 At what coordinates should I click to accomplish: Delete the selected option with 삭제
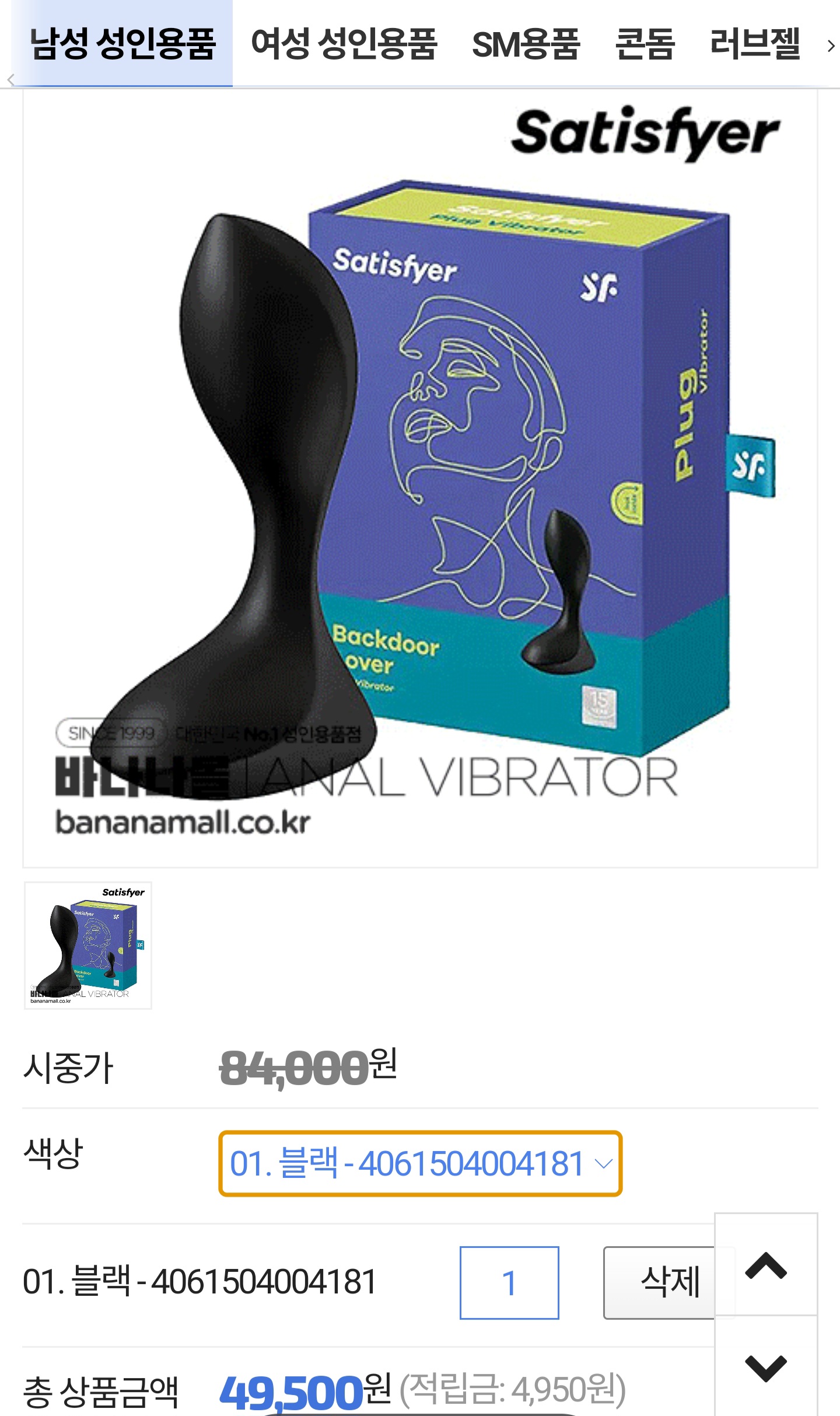(x=659, y=1282)
